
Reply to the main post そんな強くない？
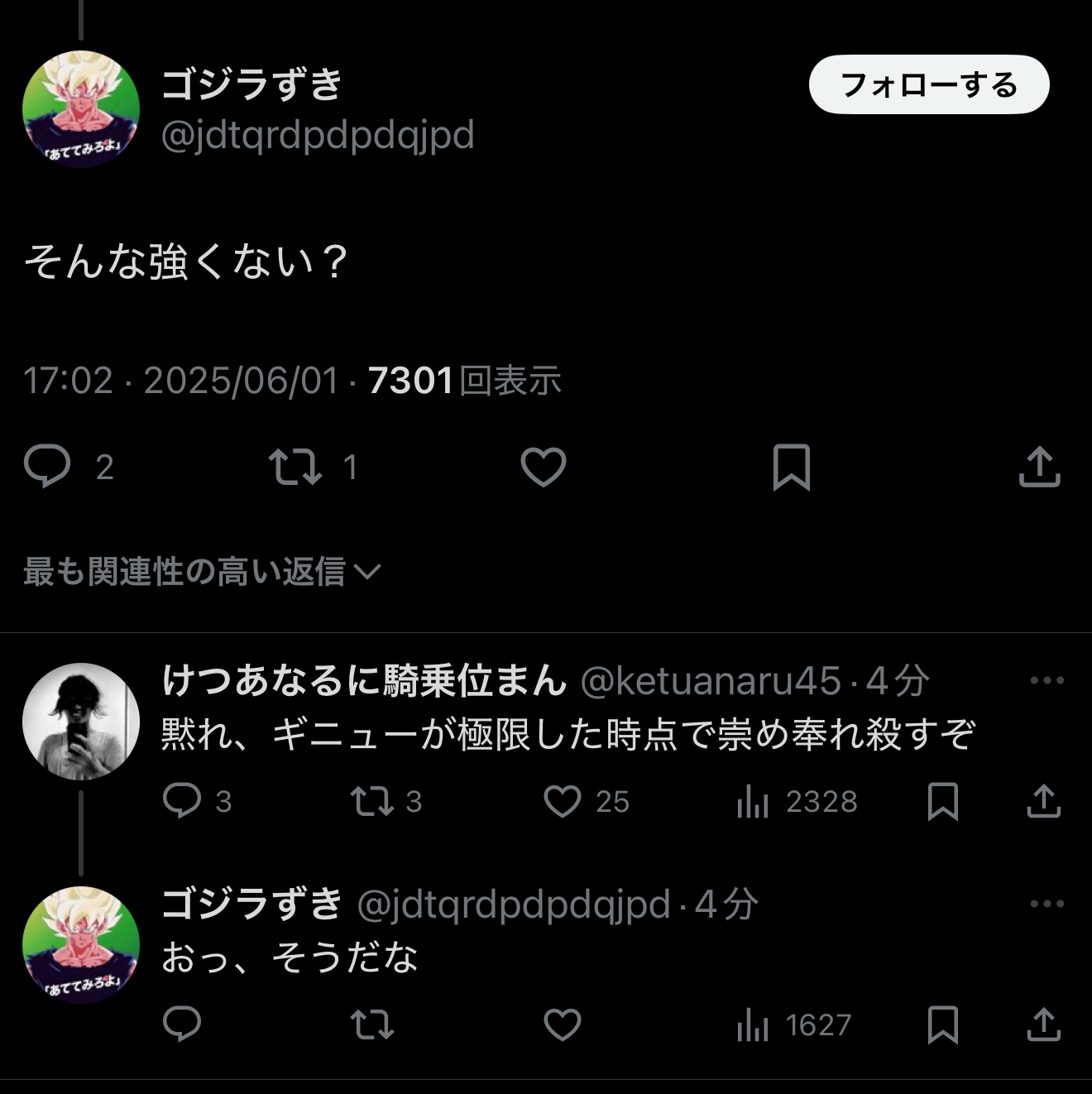coord(48,466)
